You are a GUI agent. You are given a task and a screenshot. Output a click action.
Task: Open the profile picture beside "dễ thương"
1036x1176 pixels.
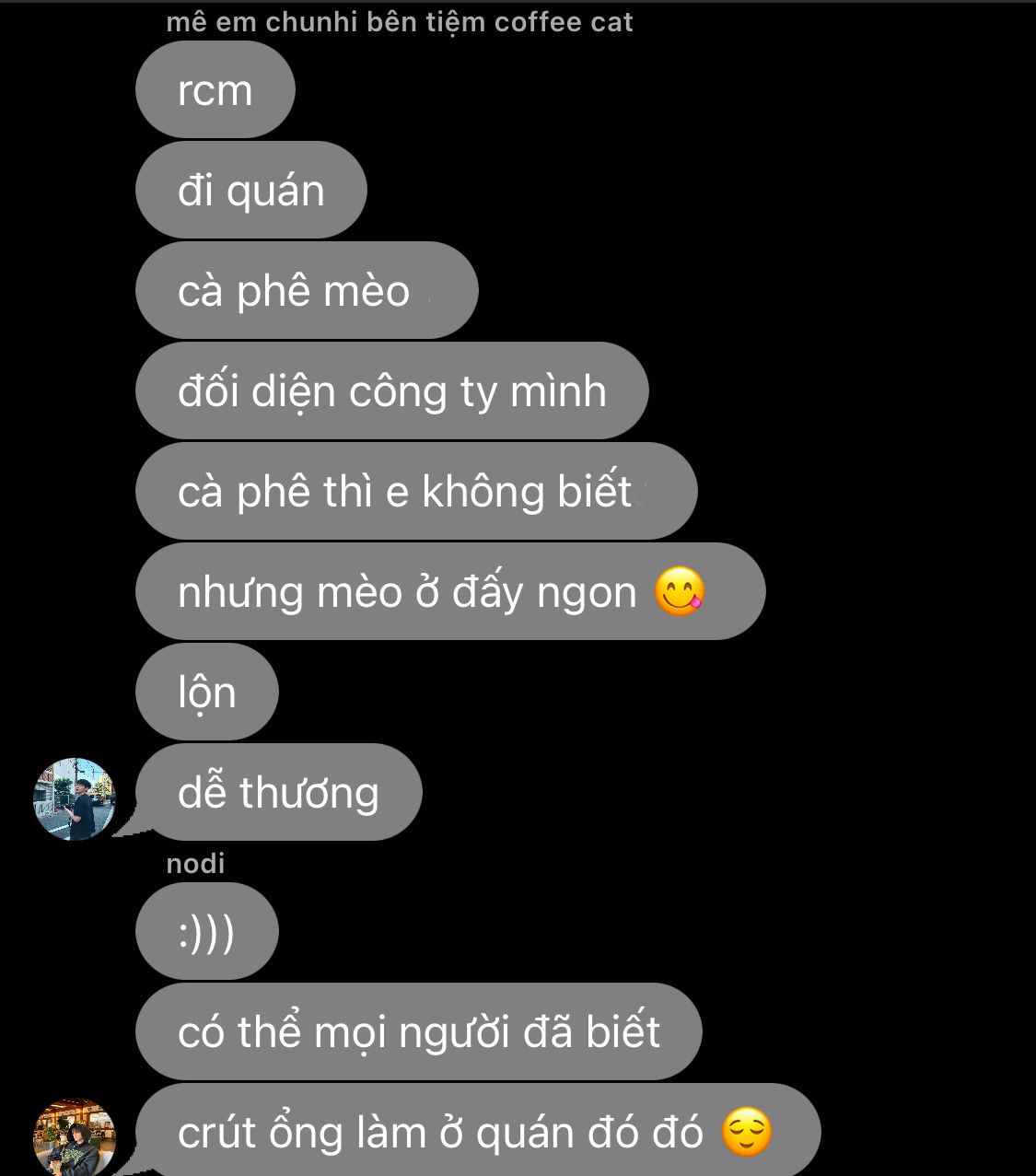[x=75, y=798]
